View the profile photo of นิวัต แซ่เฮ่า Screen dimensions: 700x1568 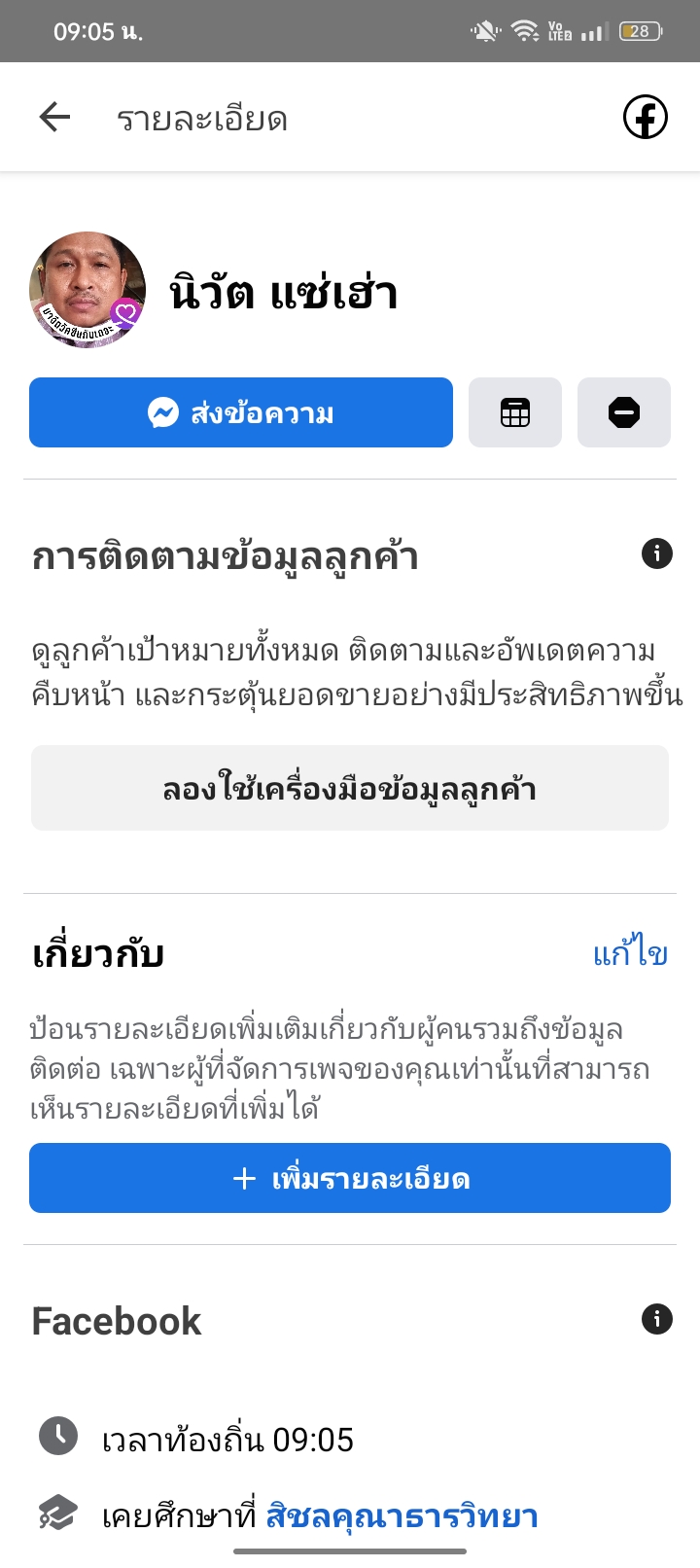click(87, 290)
